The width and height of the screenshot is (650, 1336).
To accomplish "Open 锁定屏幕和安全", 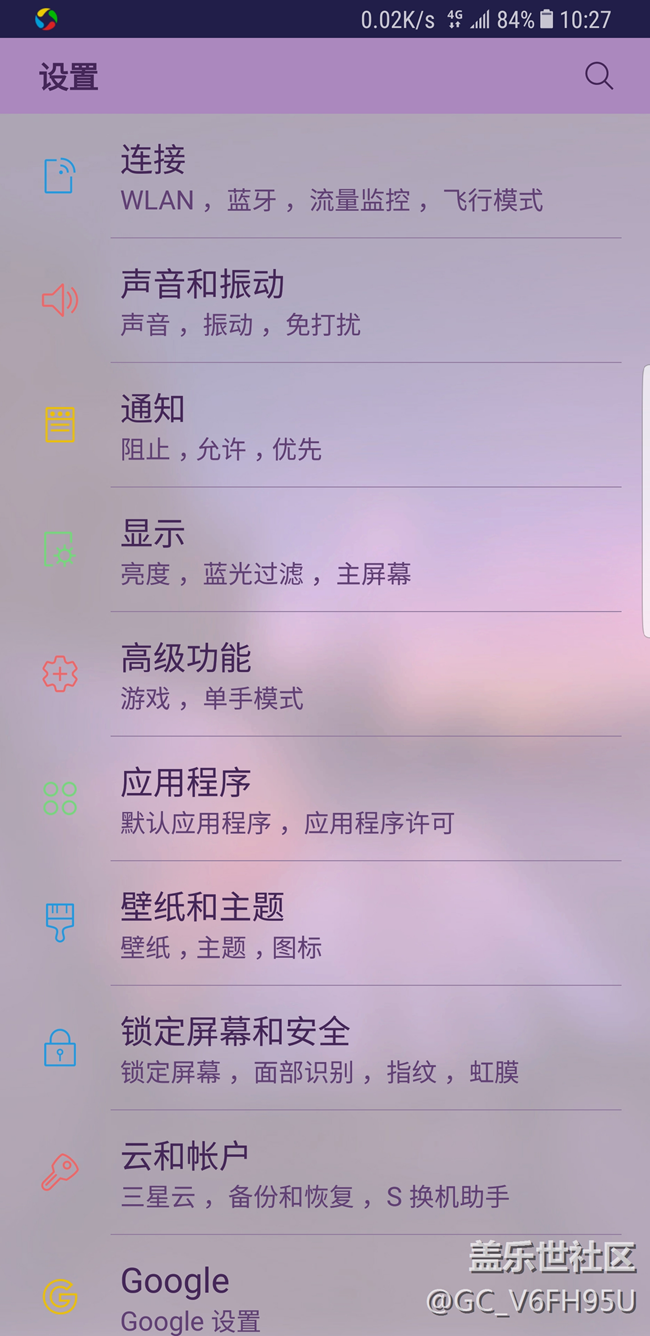I will [330, 1048].
